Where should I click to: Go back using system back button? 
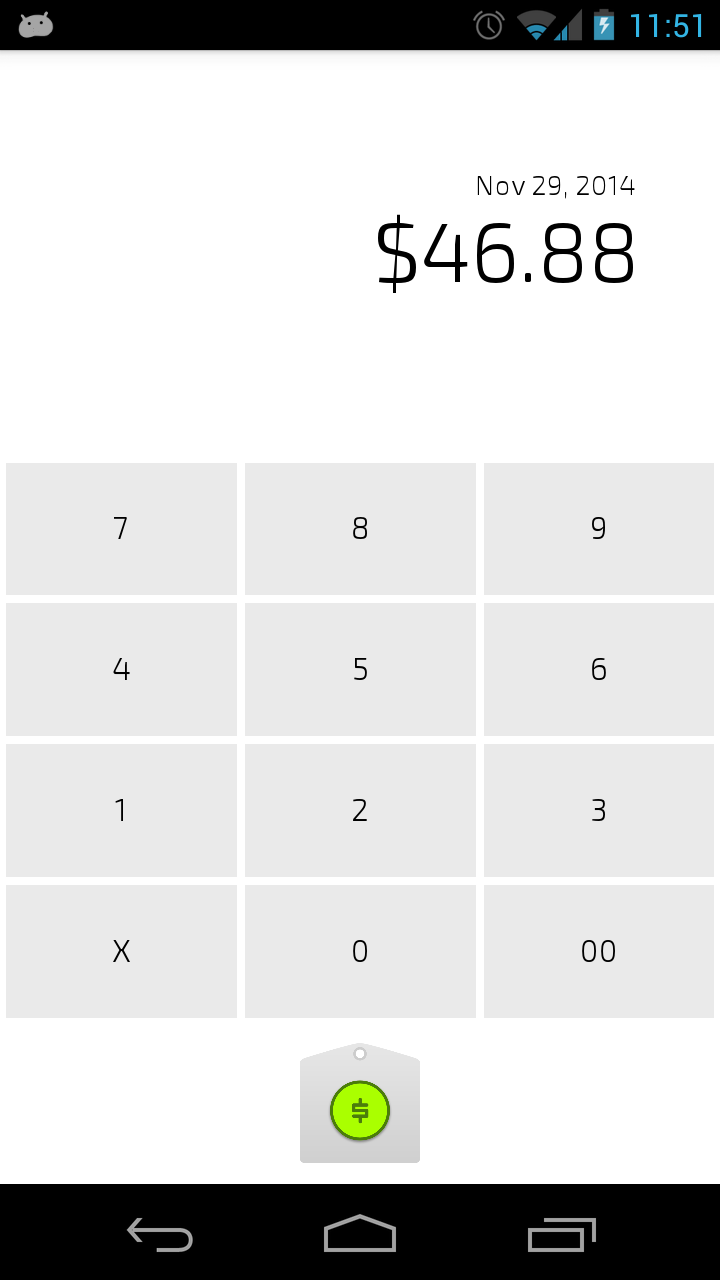(x=160, y=1234)
